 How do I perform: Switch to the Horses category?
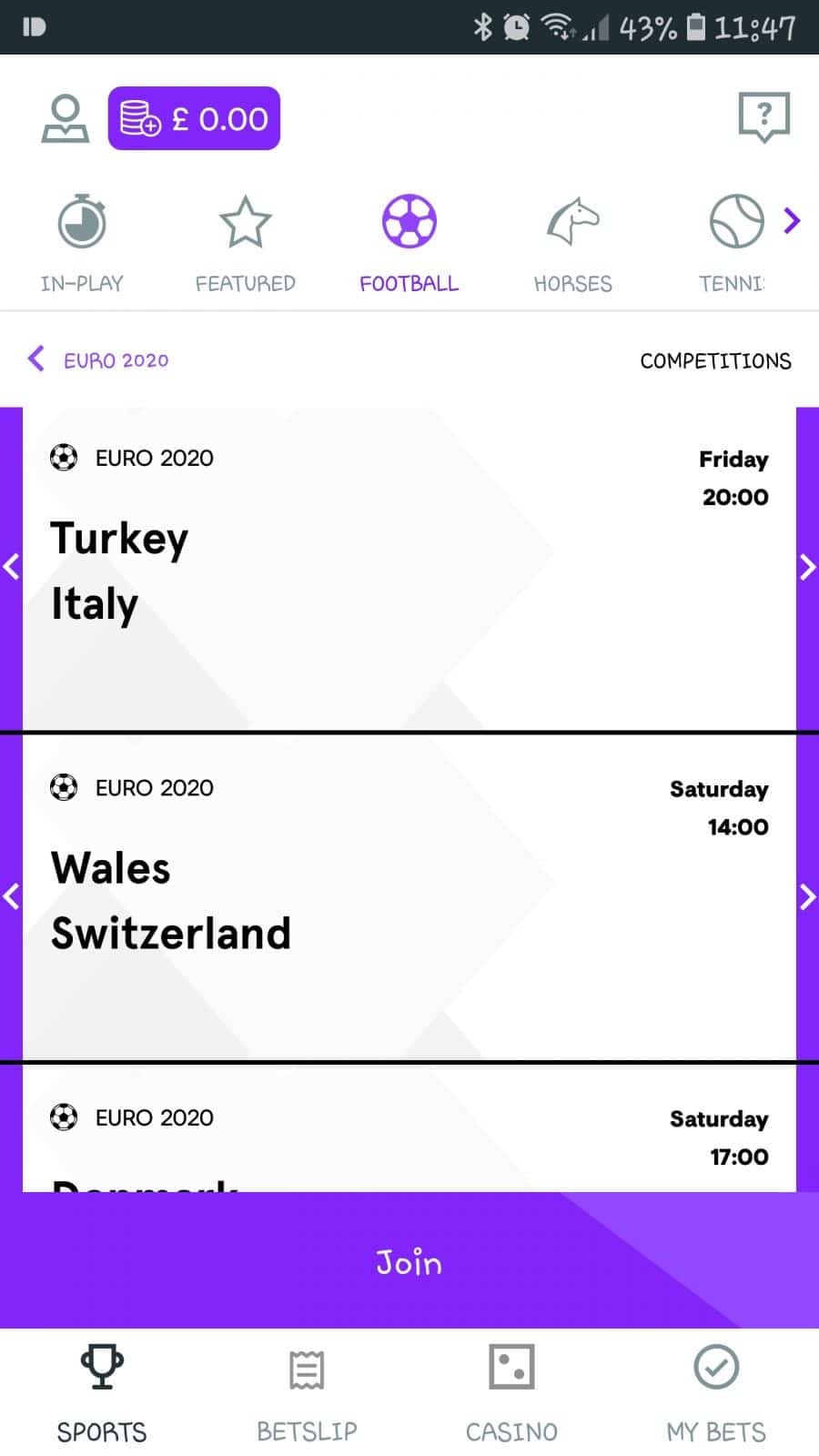point(572,243)
